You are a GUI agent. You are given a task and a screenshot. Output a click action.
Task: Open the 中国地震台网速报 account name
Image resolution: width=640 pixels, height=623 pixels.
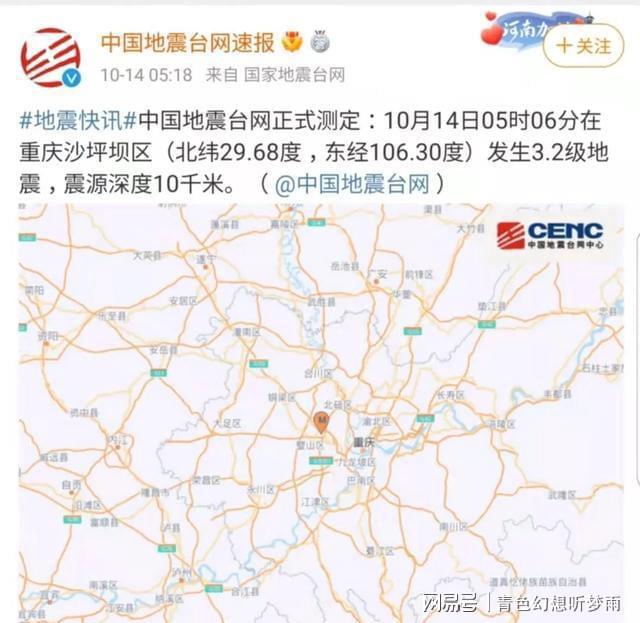click(x=186, y=42)
